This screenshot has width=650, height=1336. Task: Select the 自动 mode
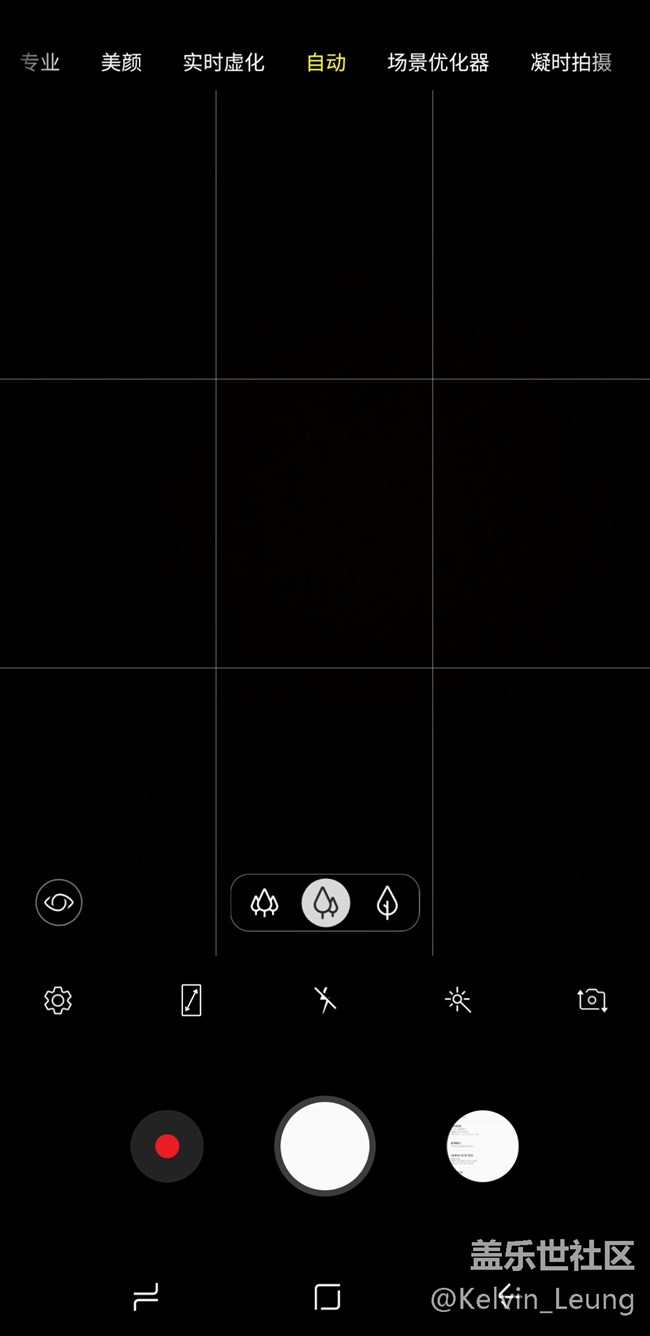326,62
